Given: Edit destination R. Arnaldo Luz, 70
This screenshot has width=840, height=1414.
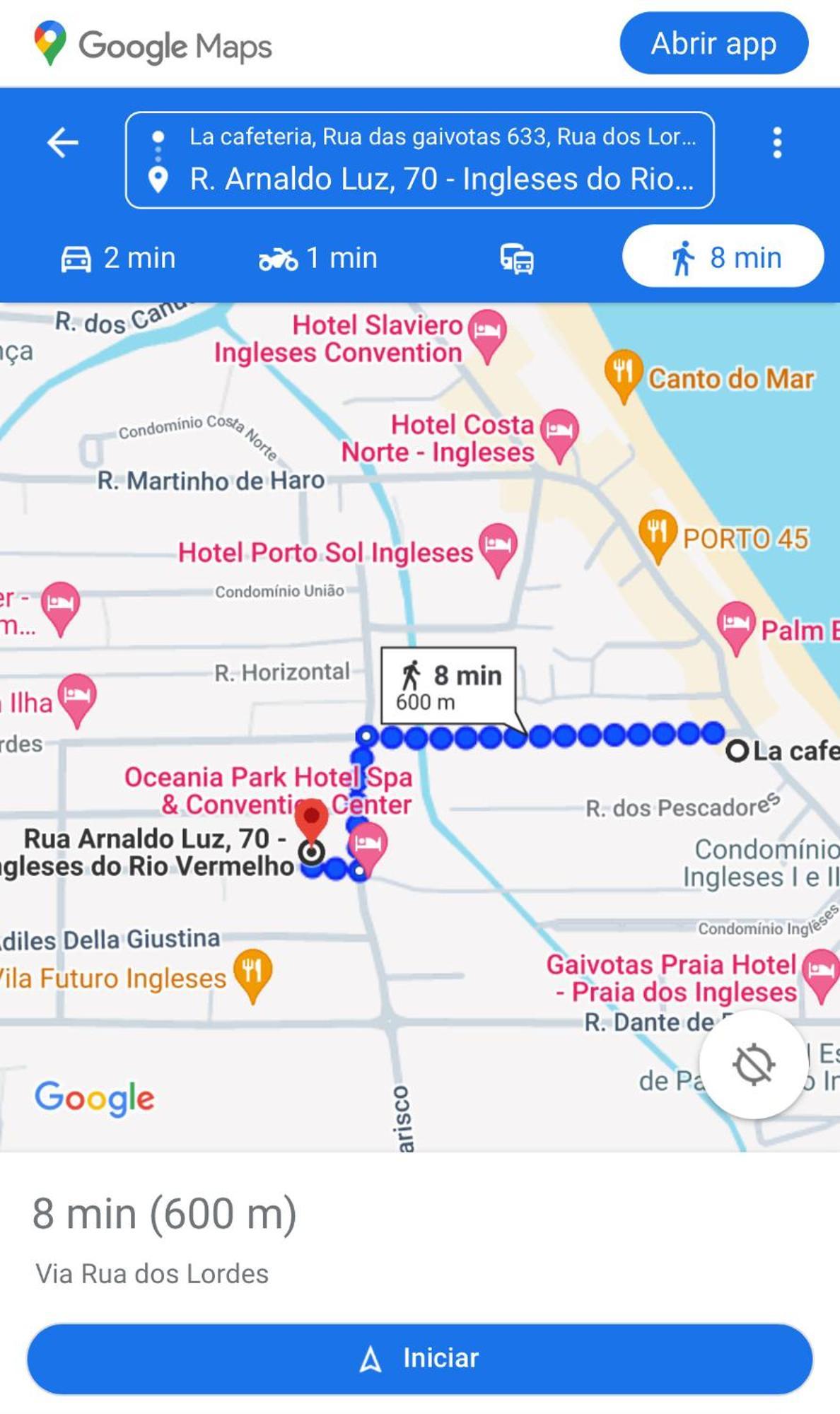Looking at the screenshot, I should pos(441,180).
